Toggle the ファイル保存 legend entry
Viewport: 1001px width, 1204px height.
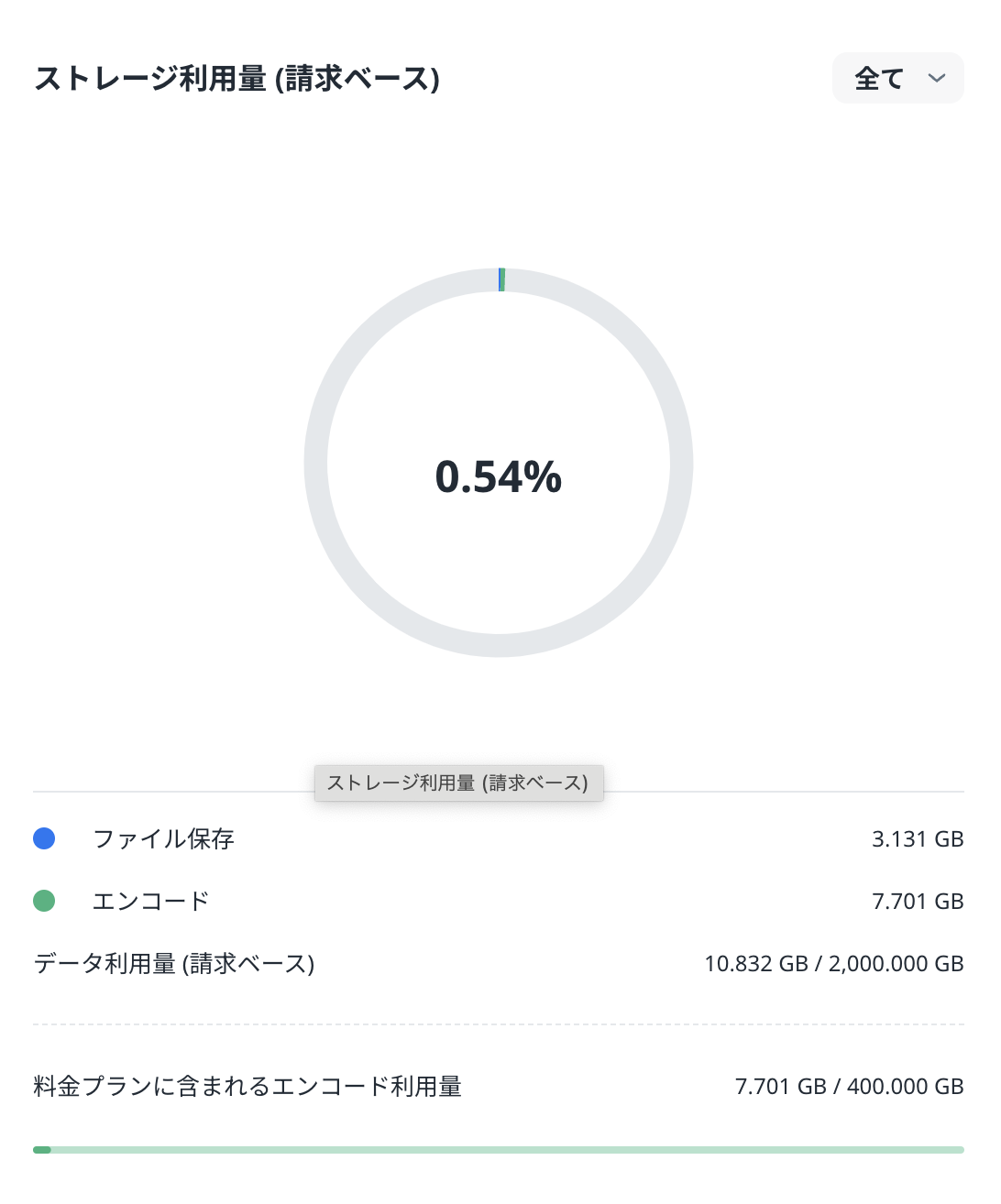pyautogui.click(x=165, y=838)
